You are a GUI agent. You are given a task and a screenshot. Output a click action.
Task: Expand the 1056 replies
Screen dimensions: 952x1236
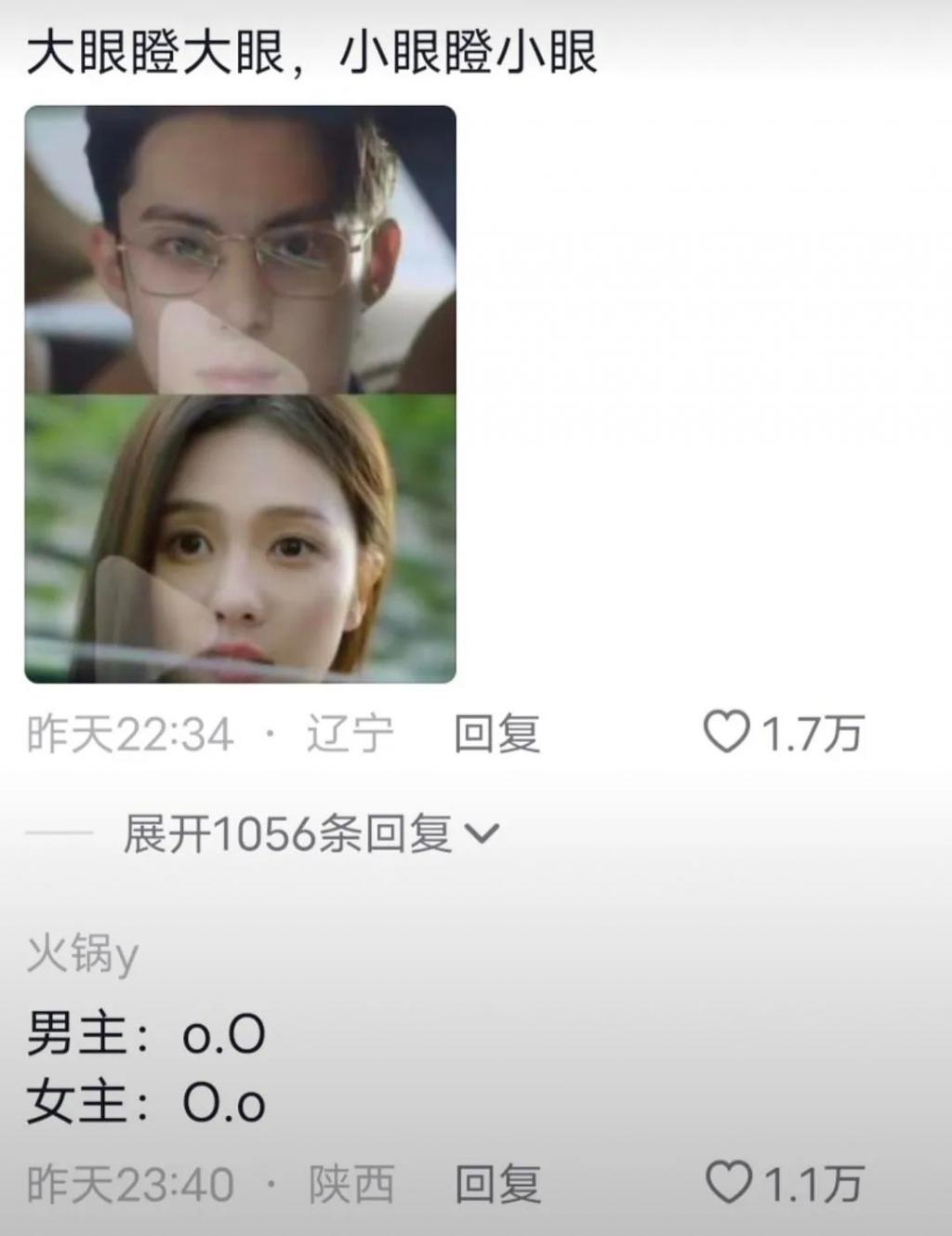(311, 833)
